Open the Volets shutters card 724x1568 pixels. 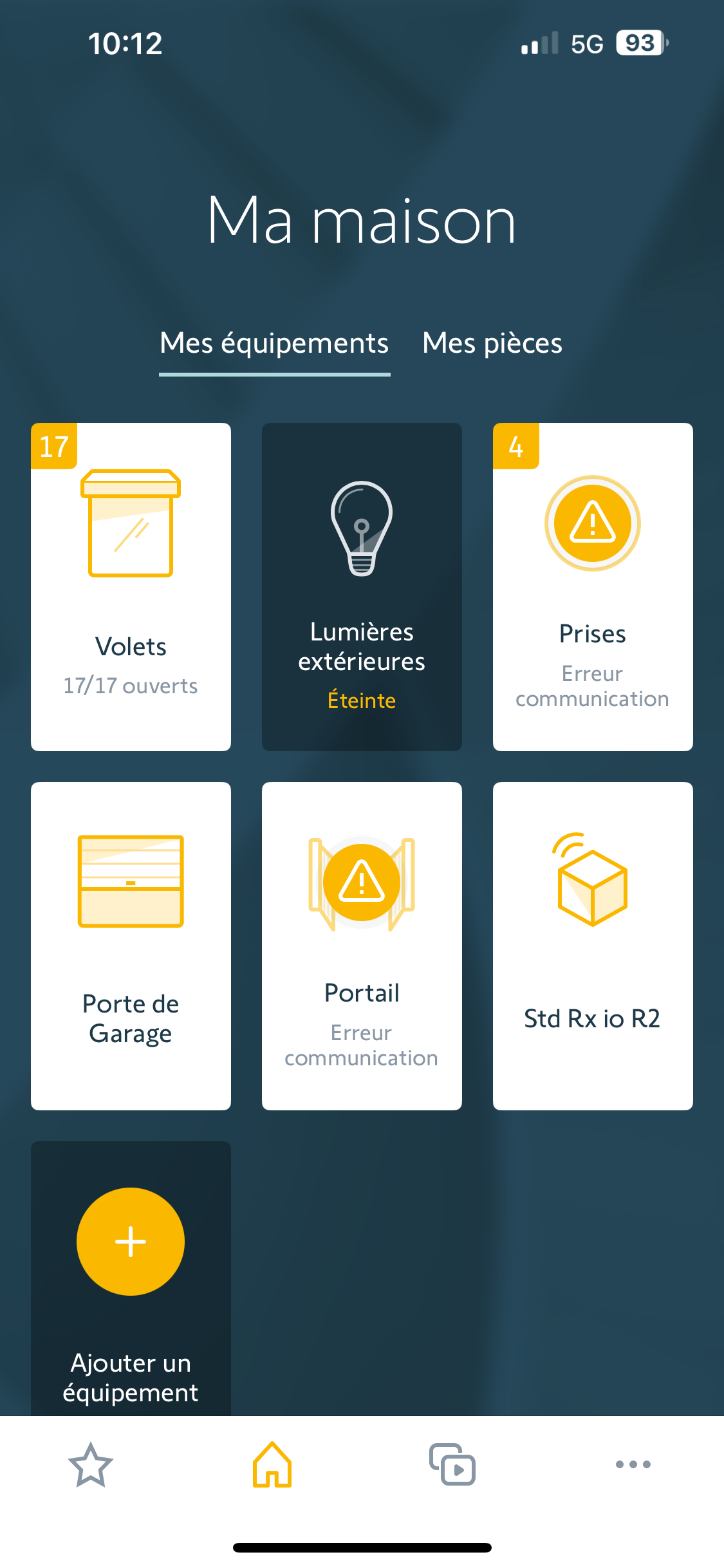click(x=131, y=586)
